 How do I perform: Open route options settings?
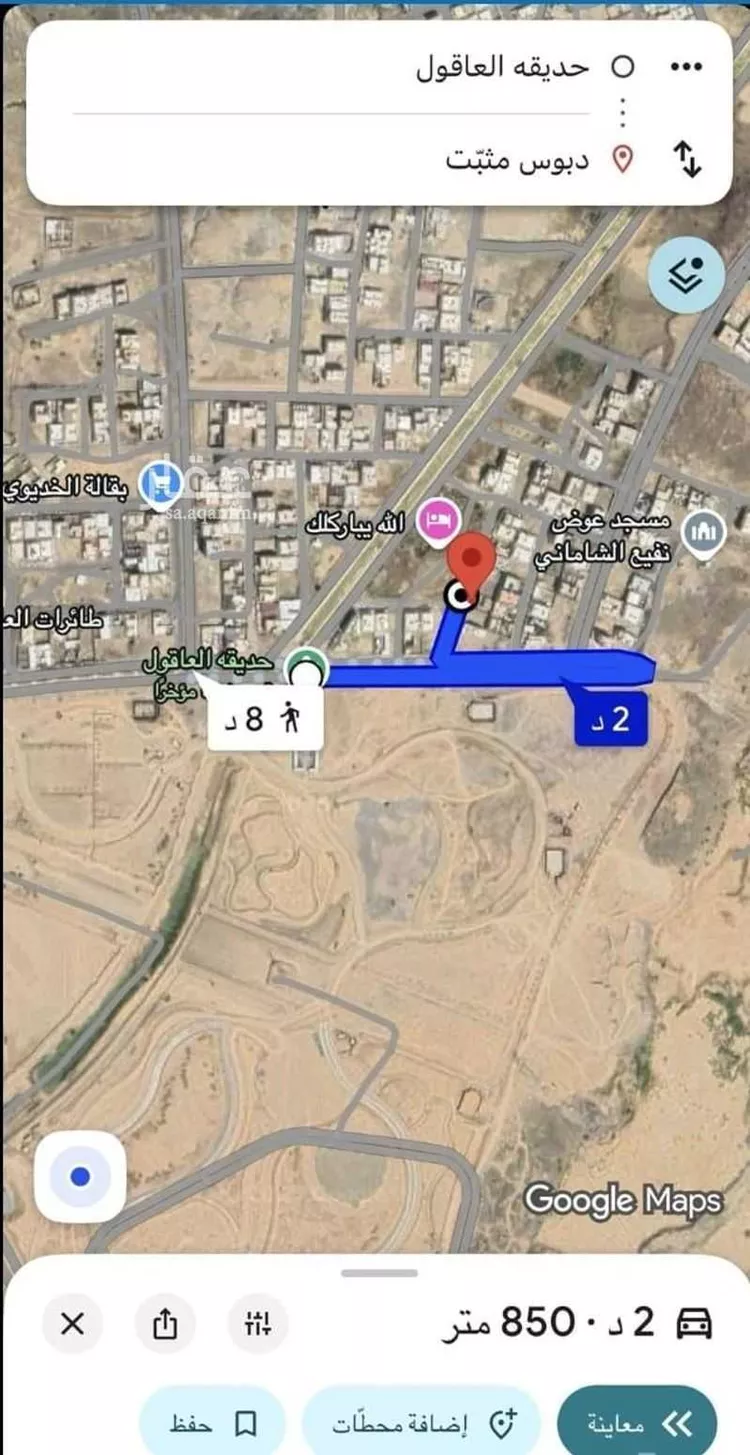[257, 1324]
